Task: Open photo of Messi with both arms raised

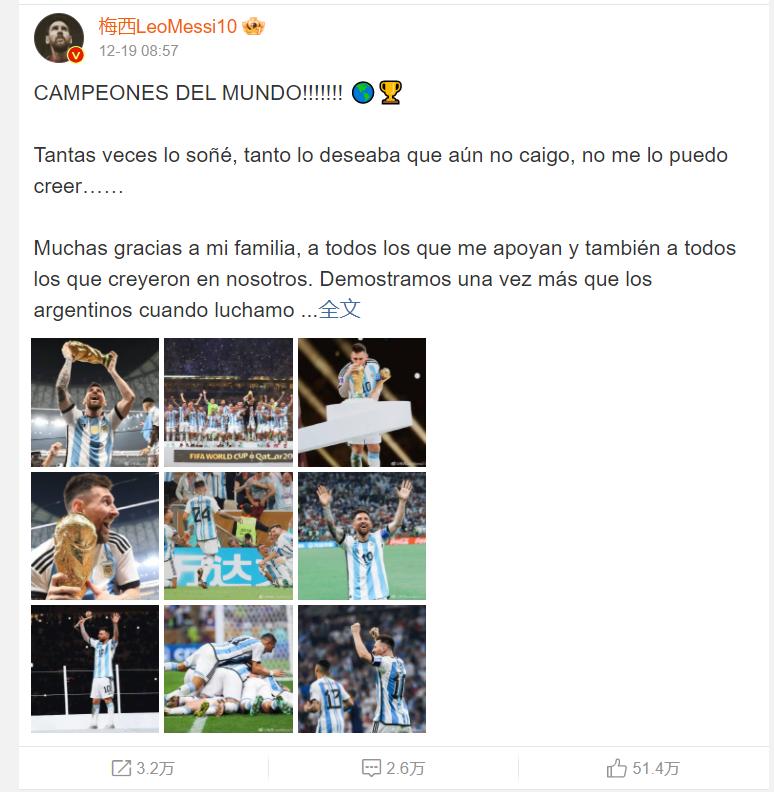Action: [x=362, y=536]
